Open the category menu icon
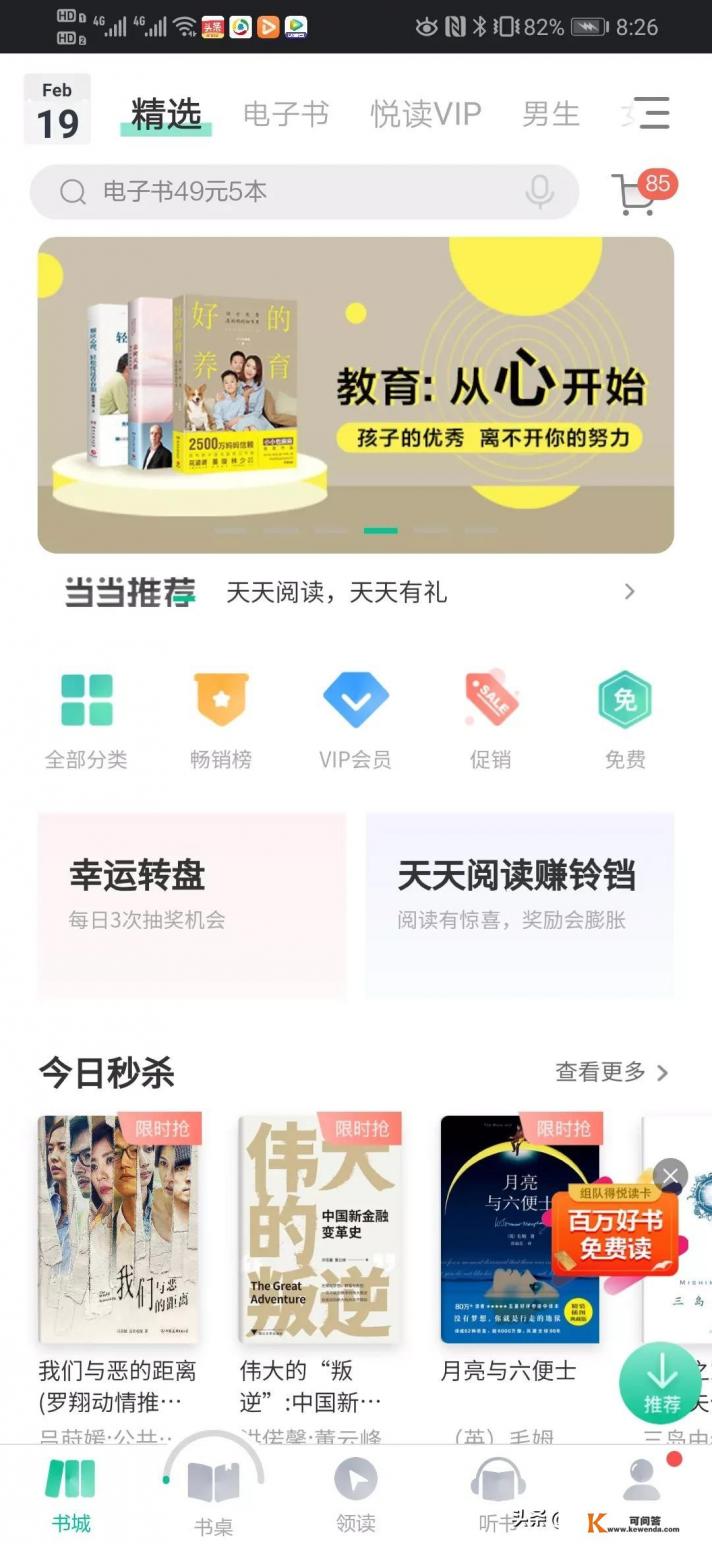 [x=652, y=113]
